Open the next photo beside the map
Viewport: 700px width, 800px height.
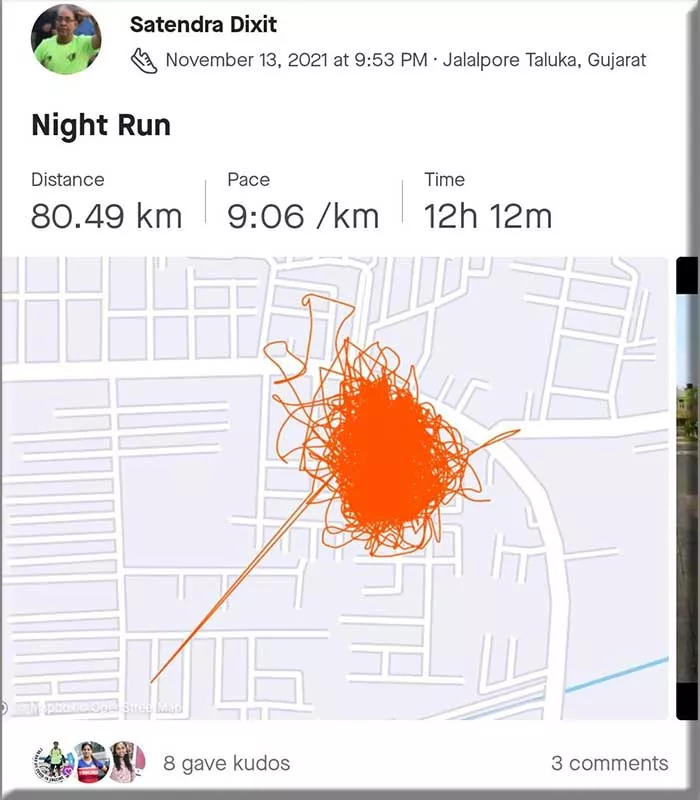tap(687, 488)
